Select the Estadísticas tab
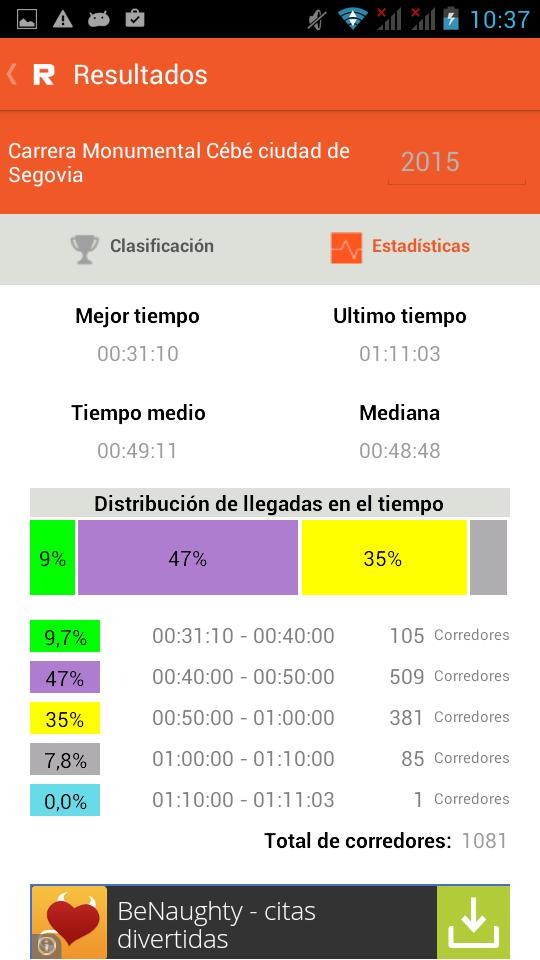The width and height of the screenshot is (540, 960). point(400,247)
